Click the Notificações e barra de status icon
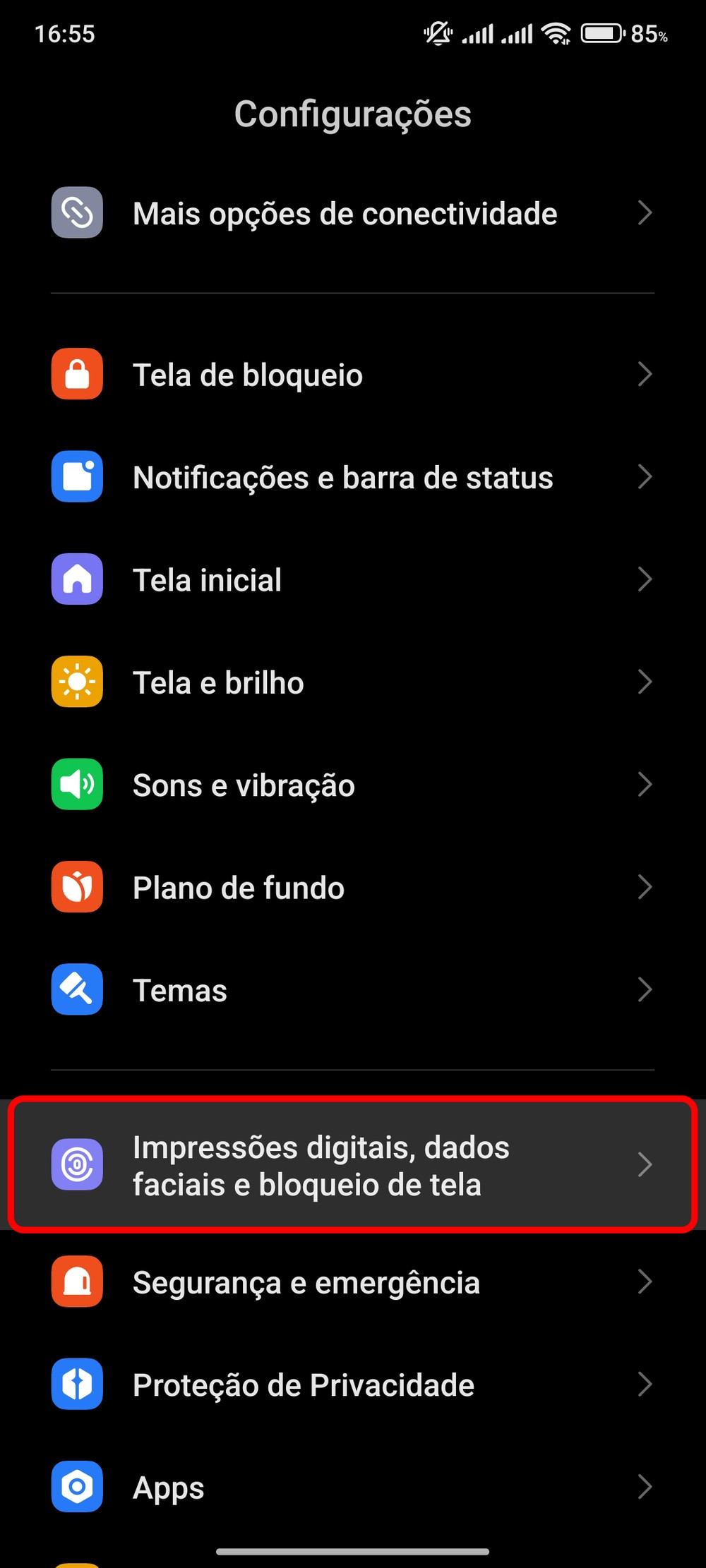The width and height of the screenshot is (706, 1568). 77,477
